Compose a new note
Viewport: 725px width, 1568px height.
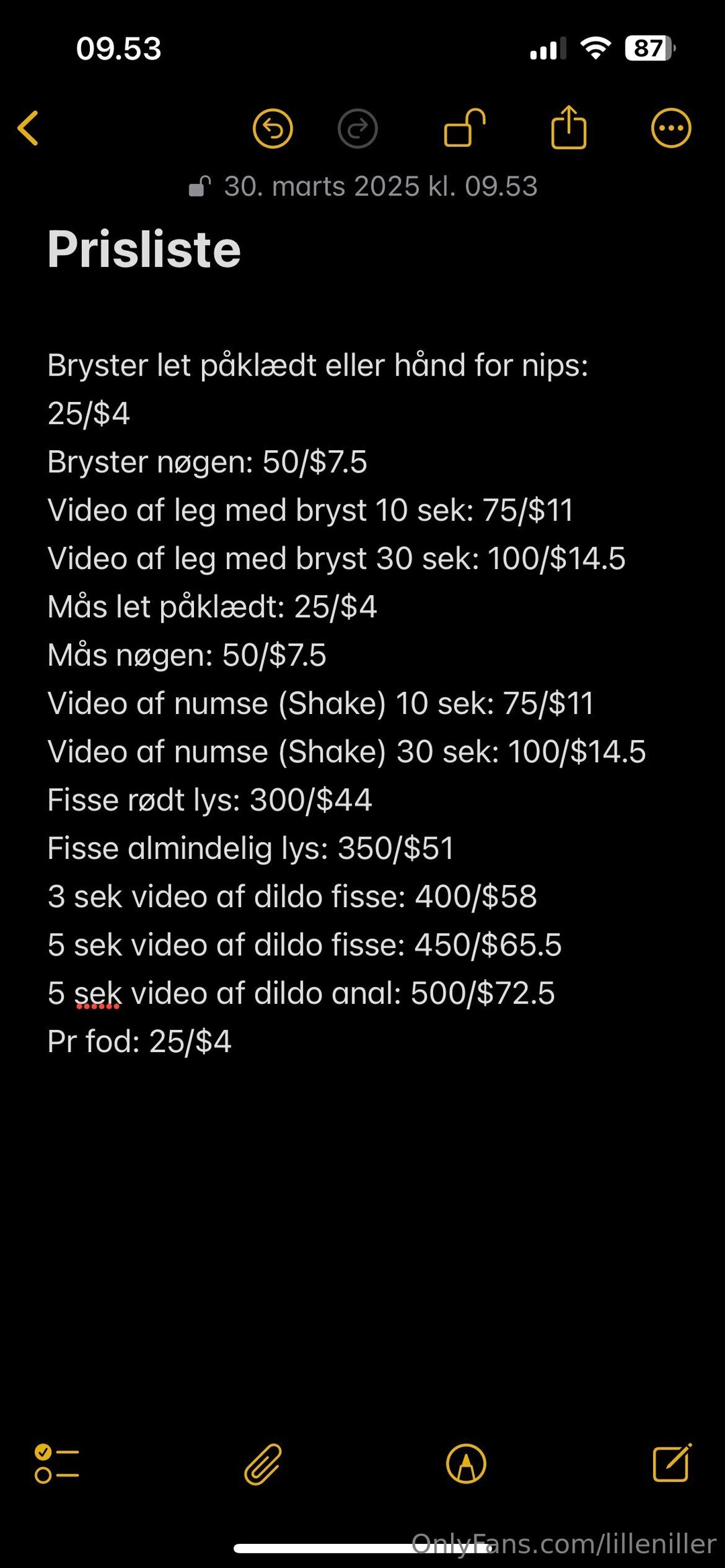(671, 1463)
